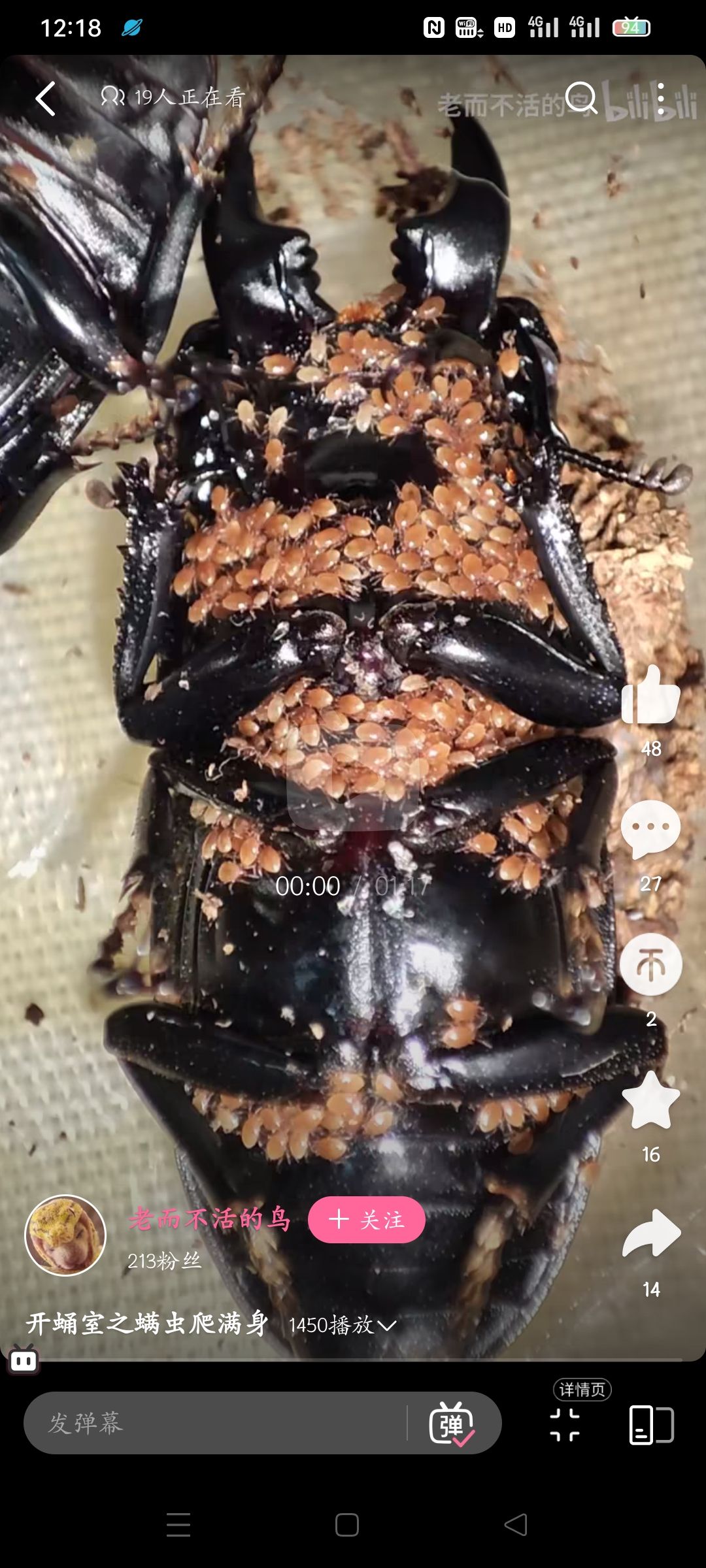Toggle danmaku display with 弹 icon
Image resolution: width=706 pixels, height=1568 pixels.
452,1424
